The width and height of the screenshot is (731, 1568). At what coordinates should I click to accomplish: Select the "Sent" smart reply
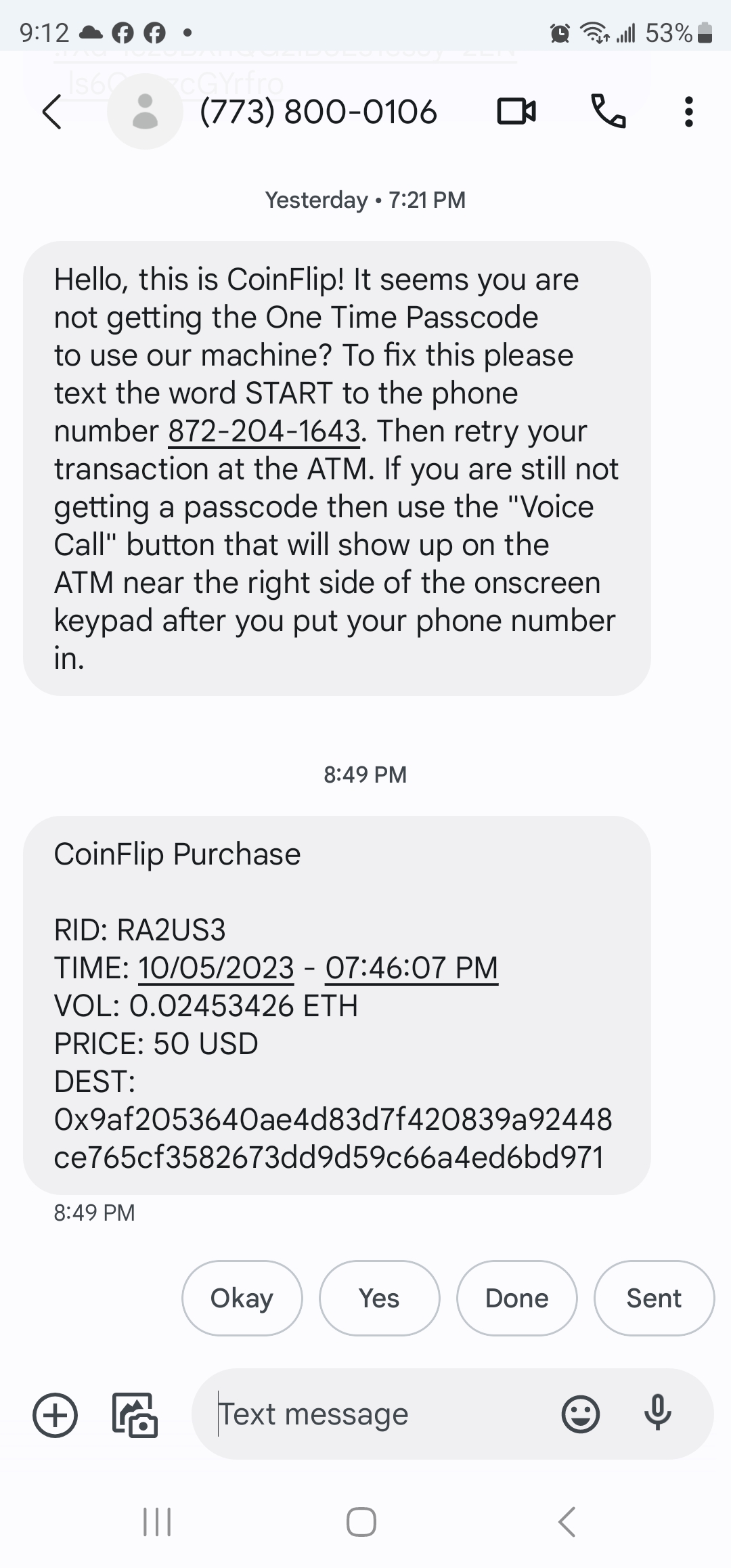pyautogui.click(x=654, y=1298)
